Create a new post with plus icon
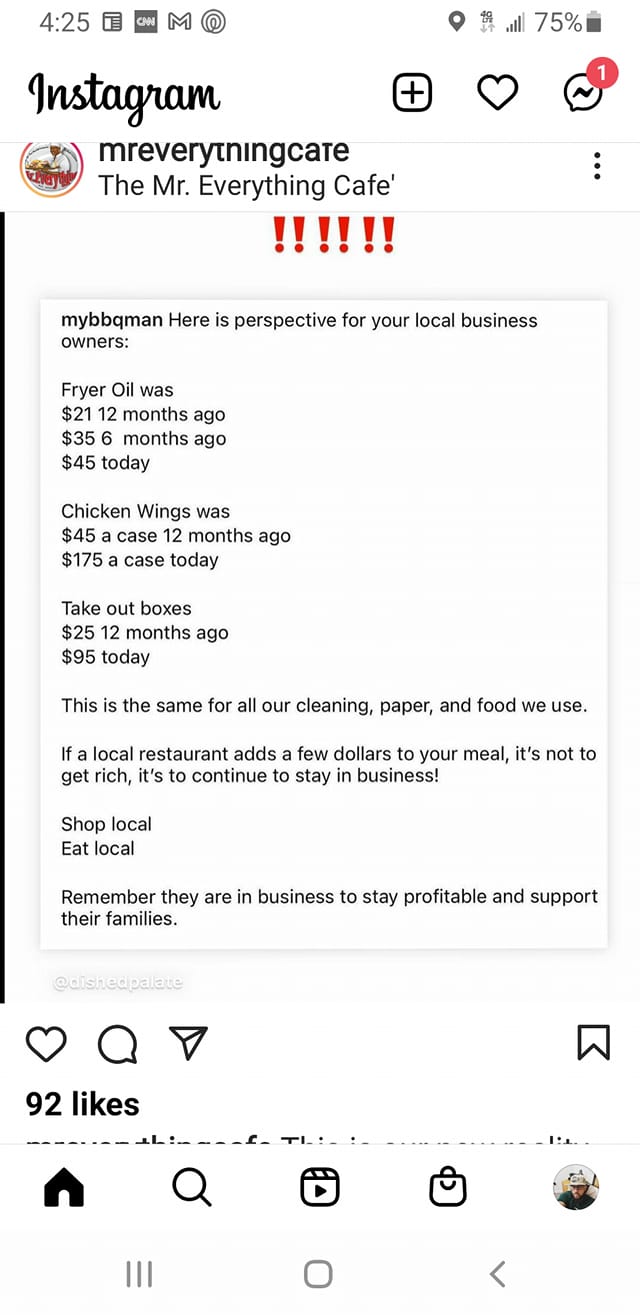The height and width of the screenshot is (1315, 640). 412,93
